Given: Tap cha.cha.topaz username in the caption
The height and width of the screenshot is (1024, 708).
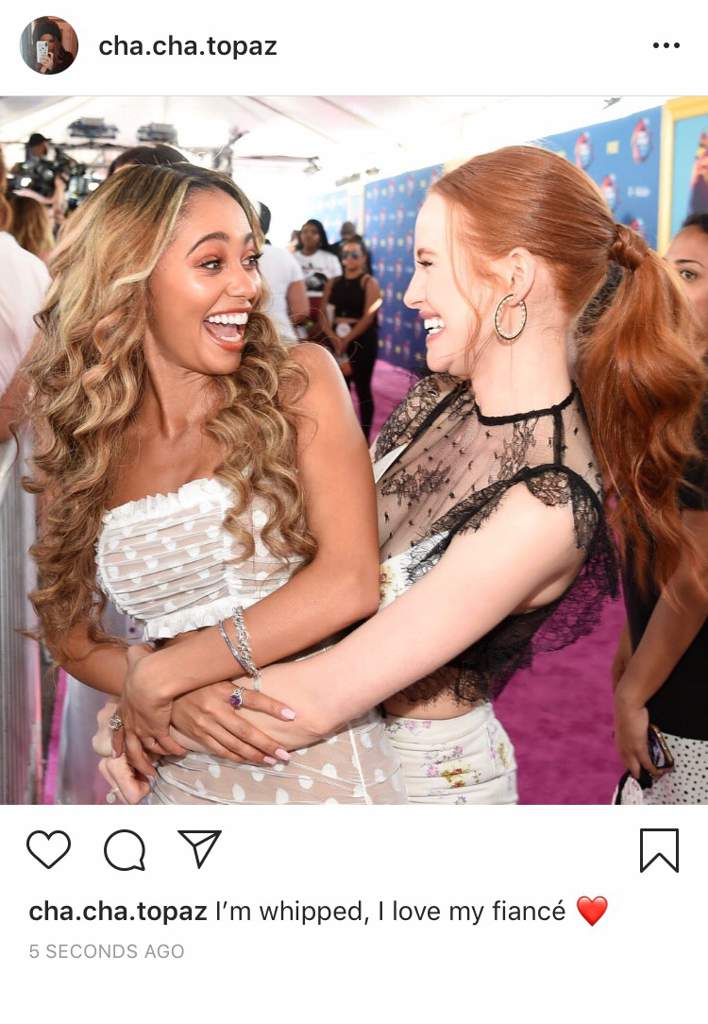Looking at the screenshot, I should click(118, 911).
